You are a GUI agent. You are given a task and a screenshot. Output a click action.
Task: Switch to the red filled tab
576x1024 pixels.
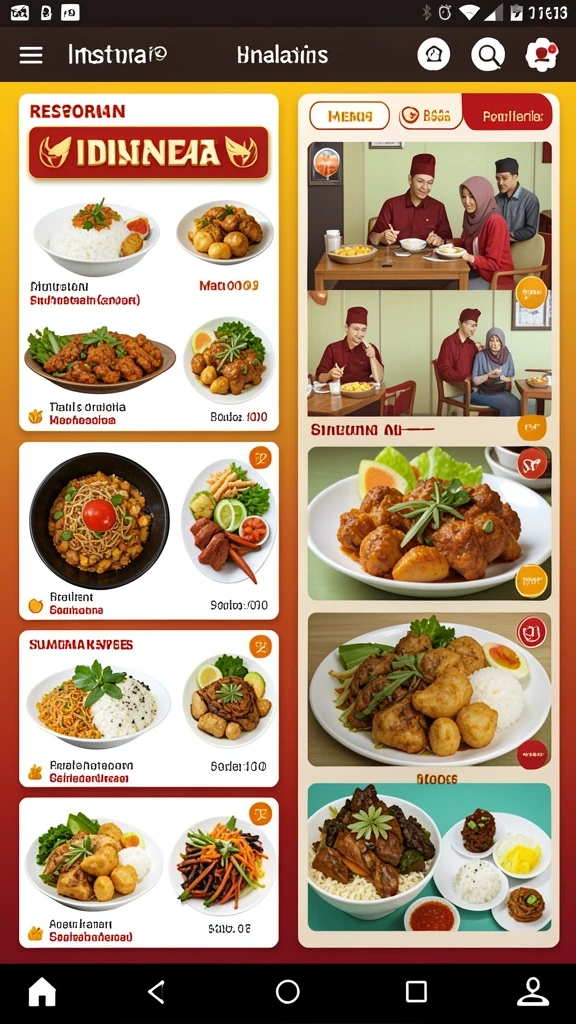coord(507,112)
